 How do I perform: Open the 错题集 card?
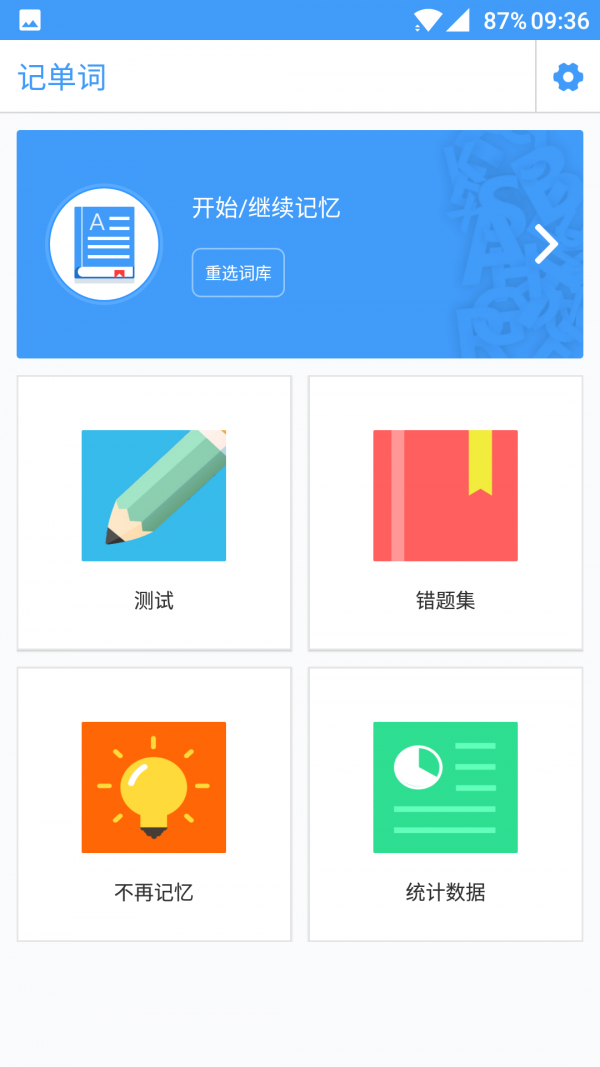coord(445,513)
